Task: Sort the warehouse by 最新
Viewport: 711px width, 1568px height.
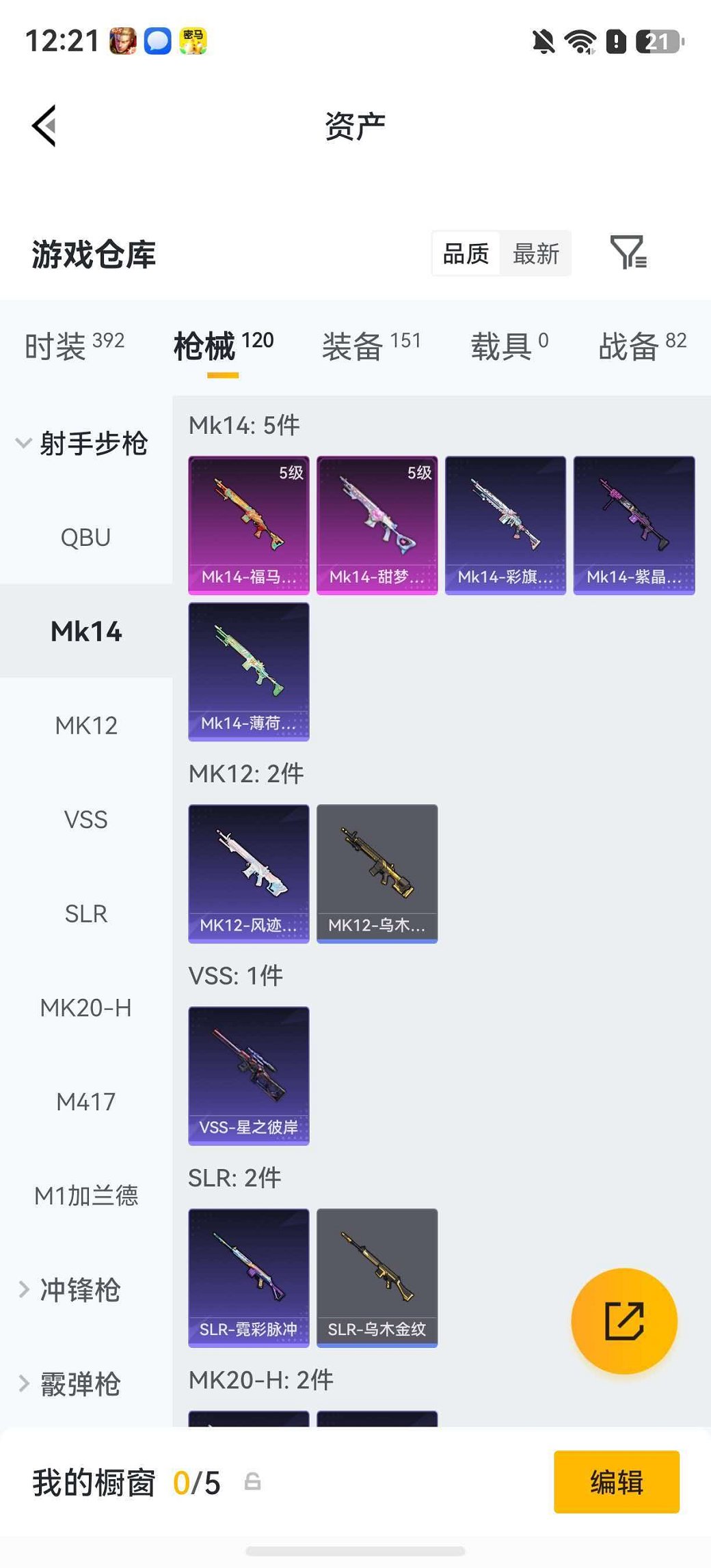Action: 536,253
